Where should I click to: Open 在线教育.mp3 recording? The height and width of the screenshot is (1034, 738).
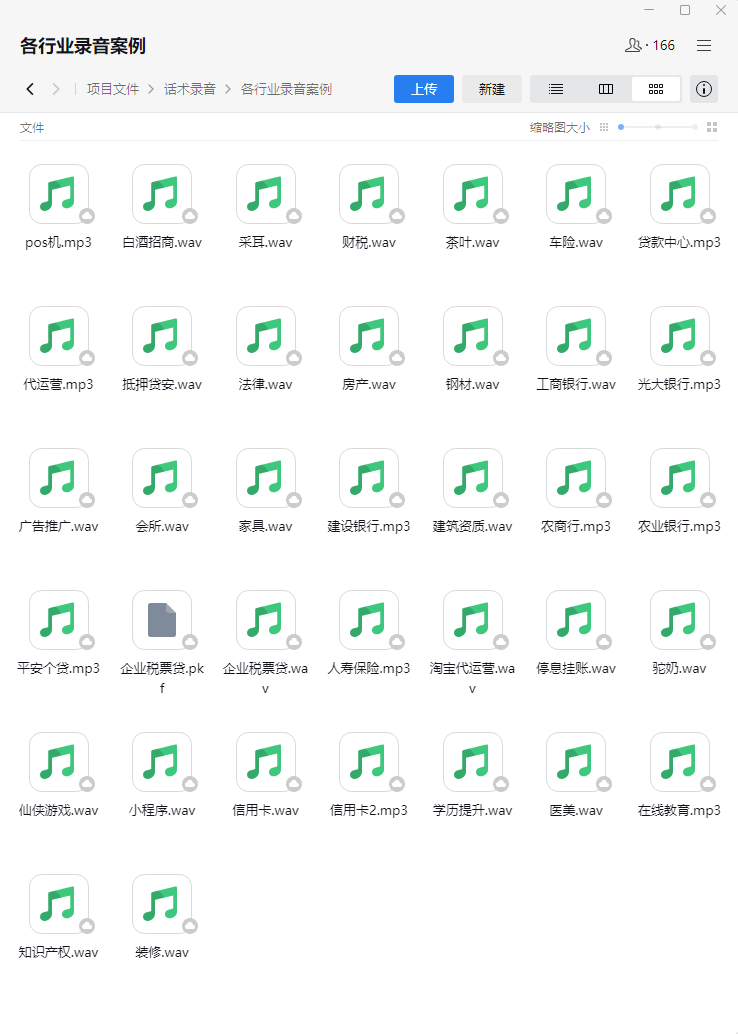pyautogui.click(x=680, y=762)
